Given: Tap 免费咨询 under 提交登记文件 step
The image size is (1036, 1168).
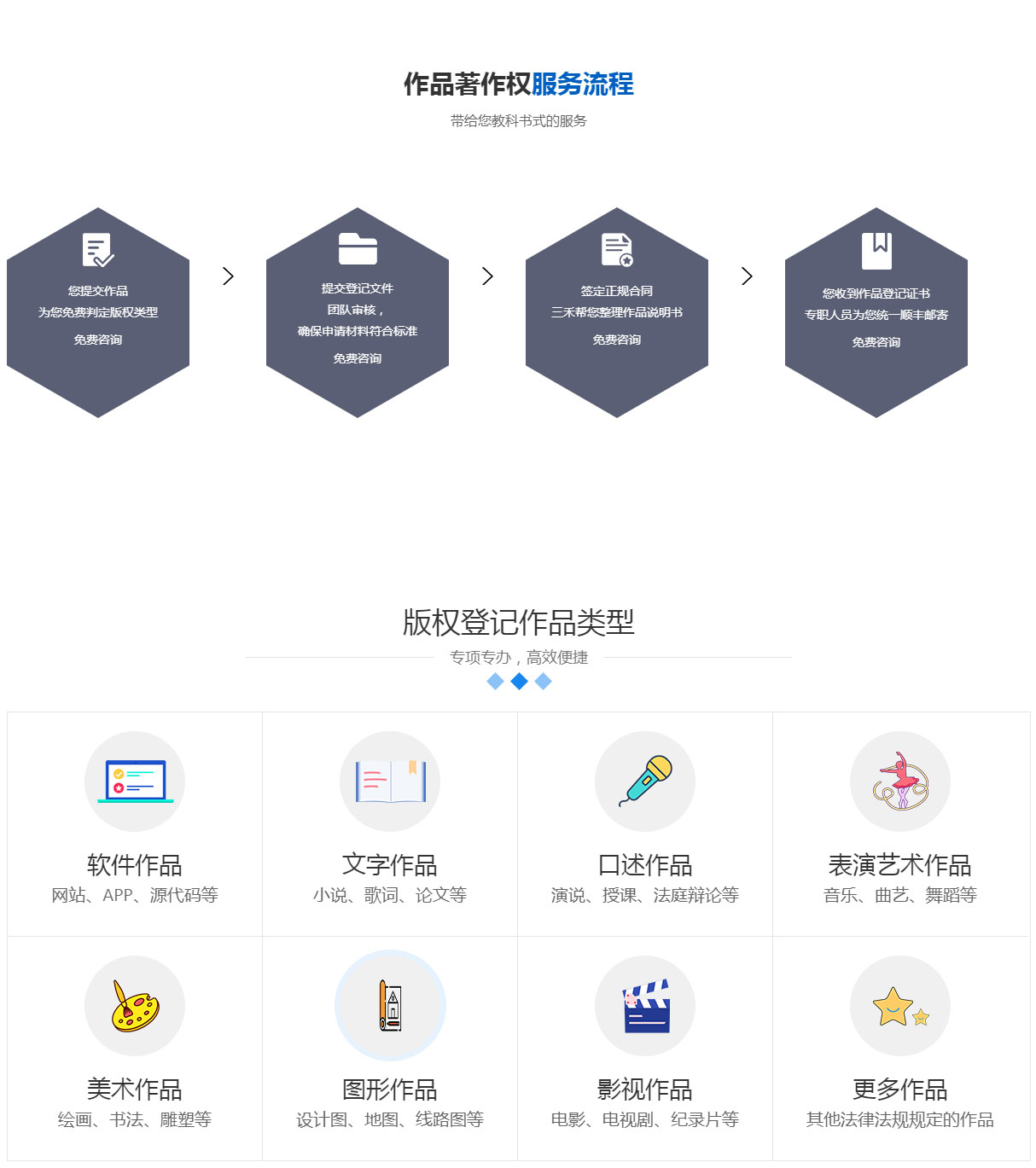Looking at the screenshot, I should coord(357,358).
